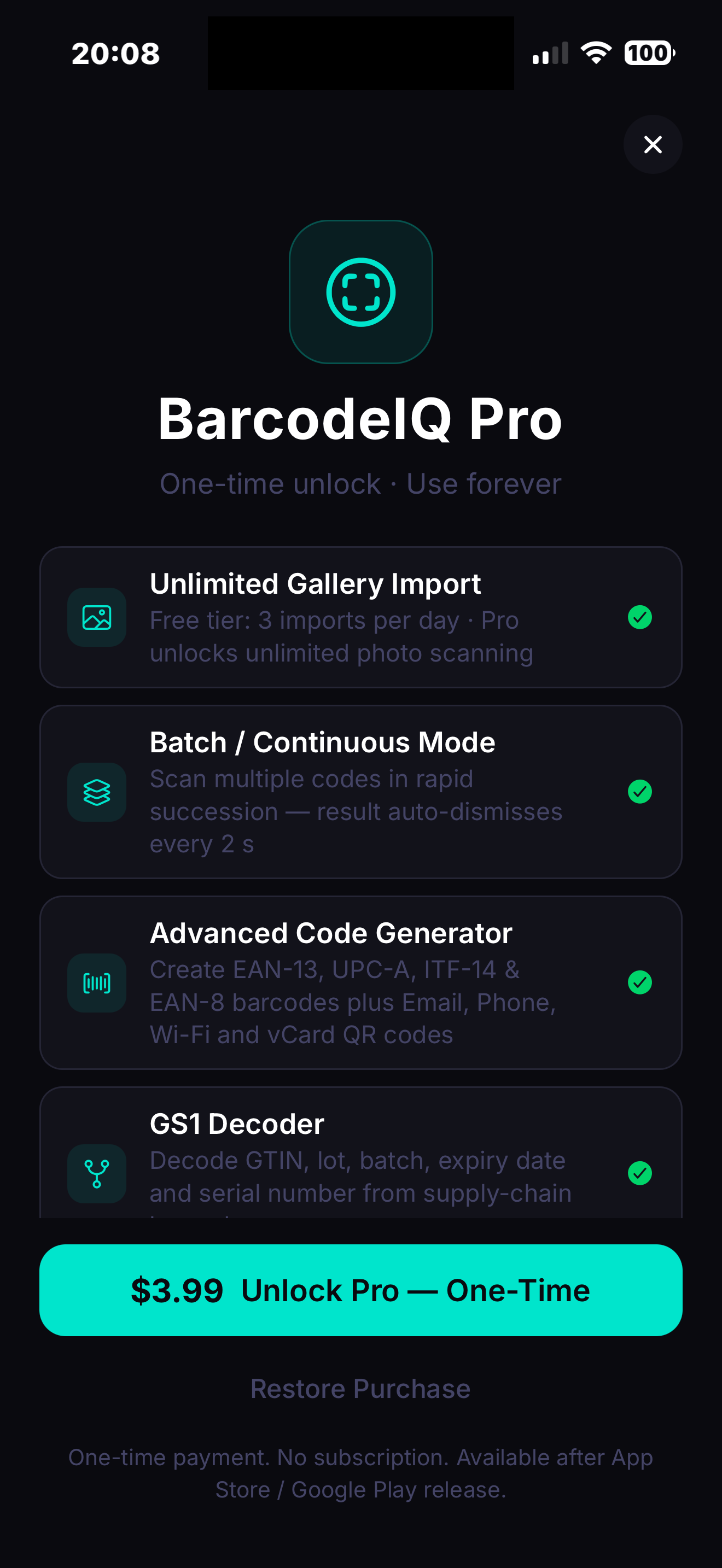
Task: Open the Batch / Continuous Mode details
Action: click(x=360, y=792)
